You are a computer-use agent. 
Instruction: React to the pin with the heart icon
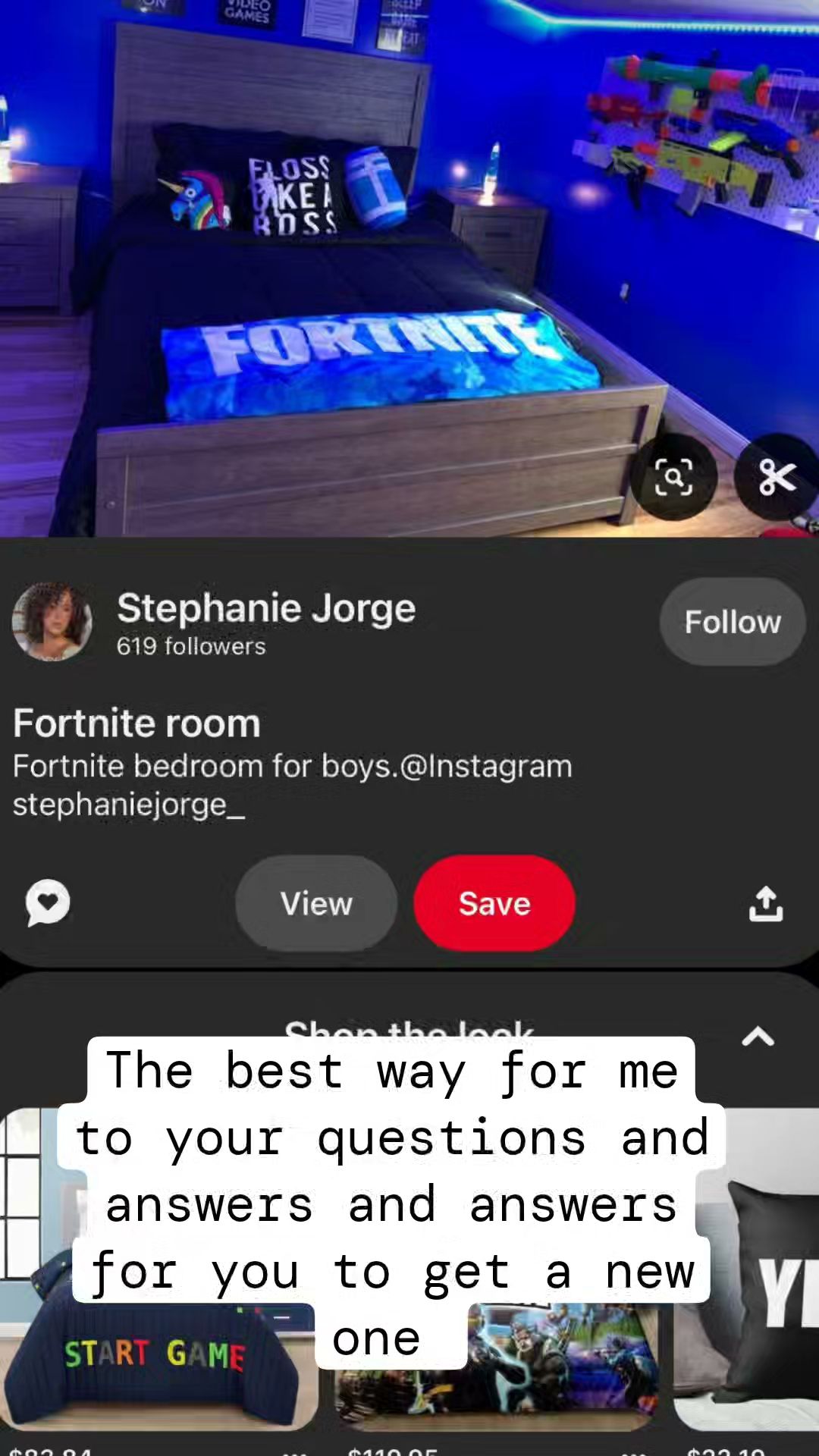[x=48, y=902]
